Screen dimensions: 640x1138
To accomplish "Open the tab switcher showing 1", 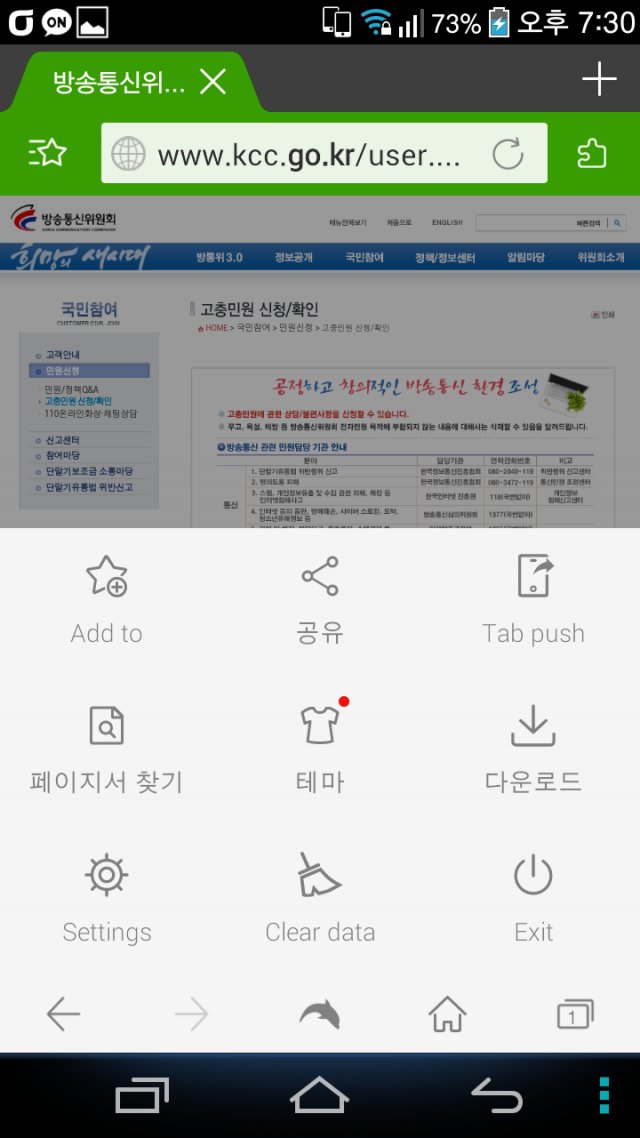I will (575, 1014).
